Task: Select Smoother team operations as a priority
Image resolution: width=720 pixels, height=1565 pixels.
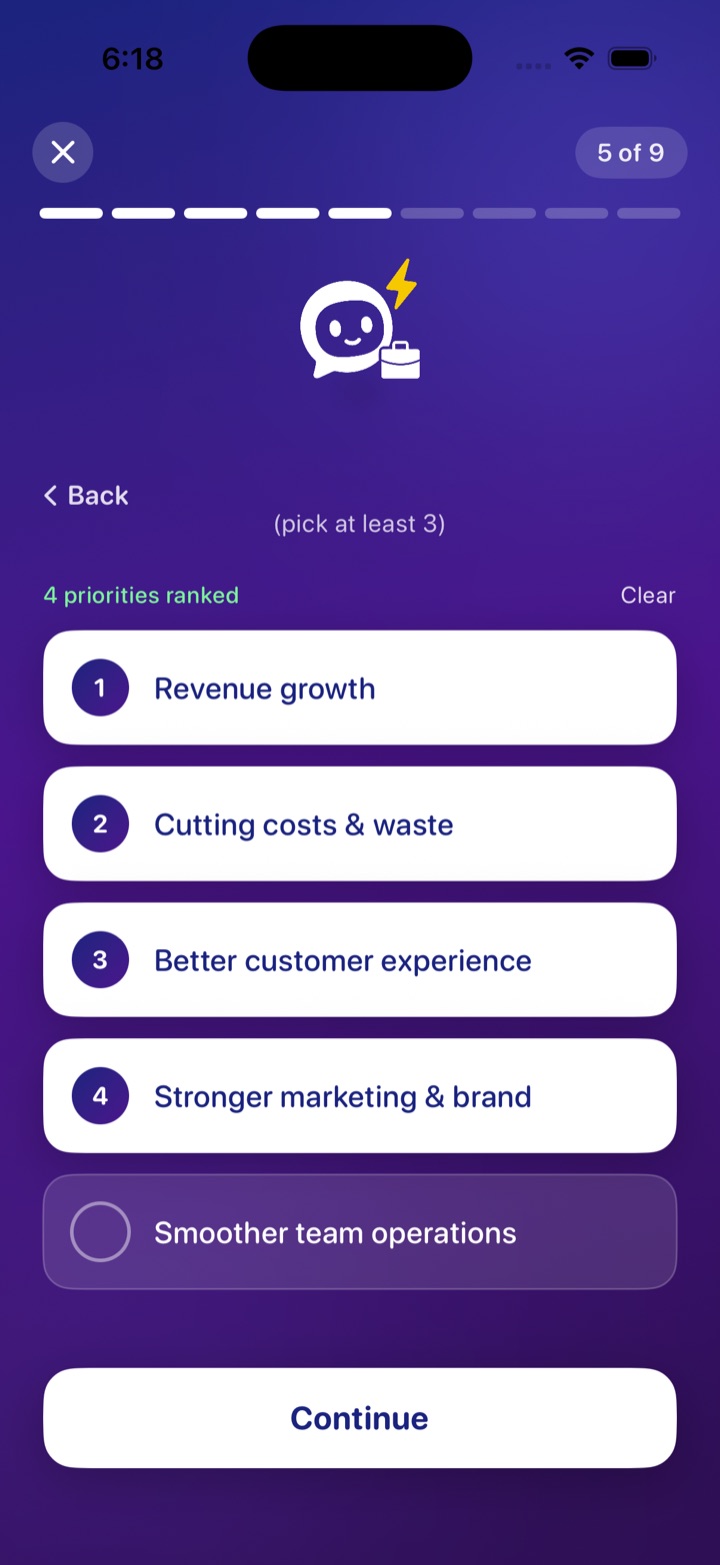Action: click(x=360, y=1232)
